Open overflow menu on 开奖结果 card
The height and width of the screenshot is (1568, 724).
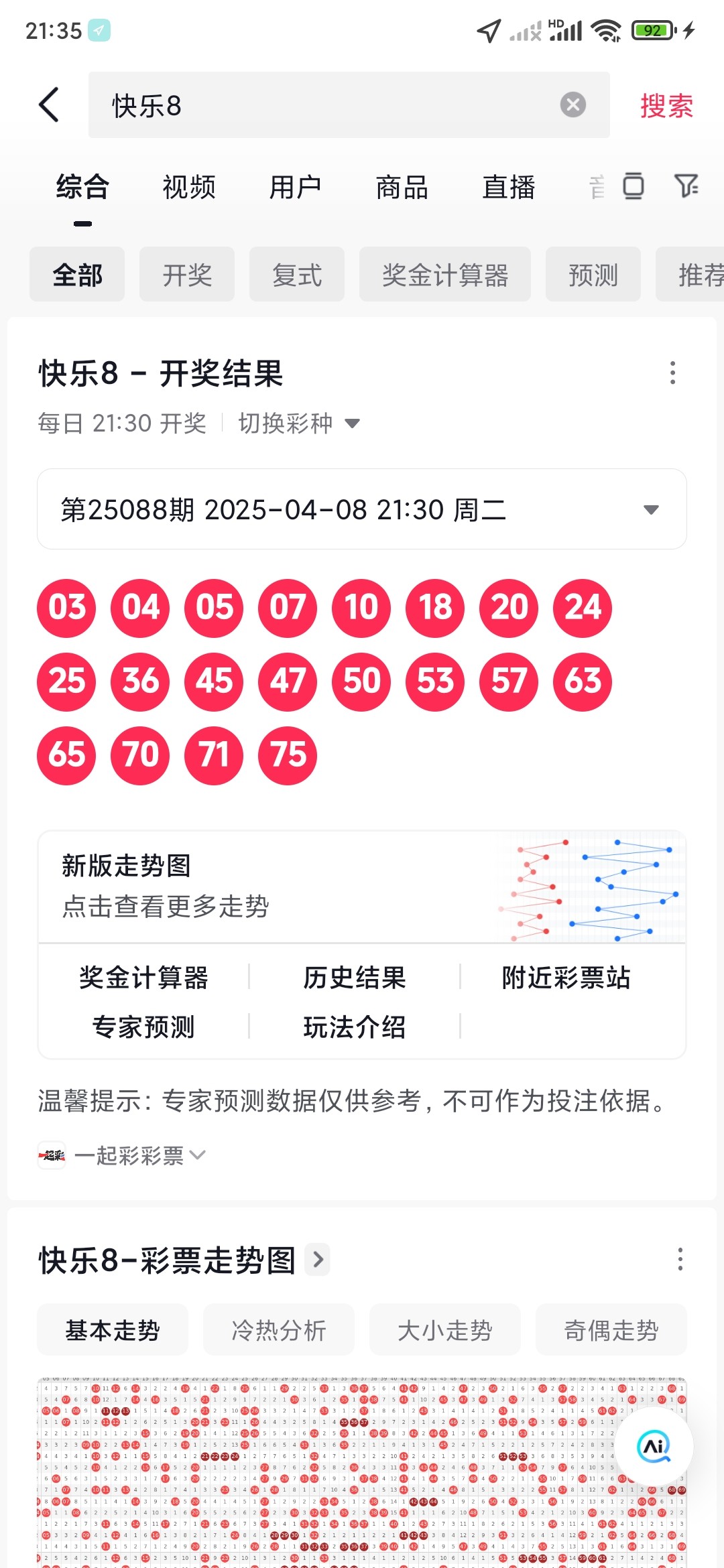[x=672, y=373]
